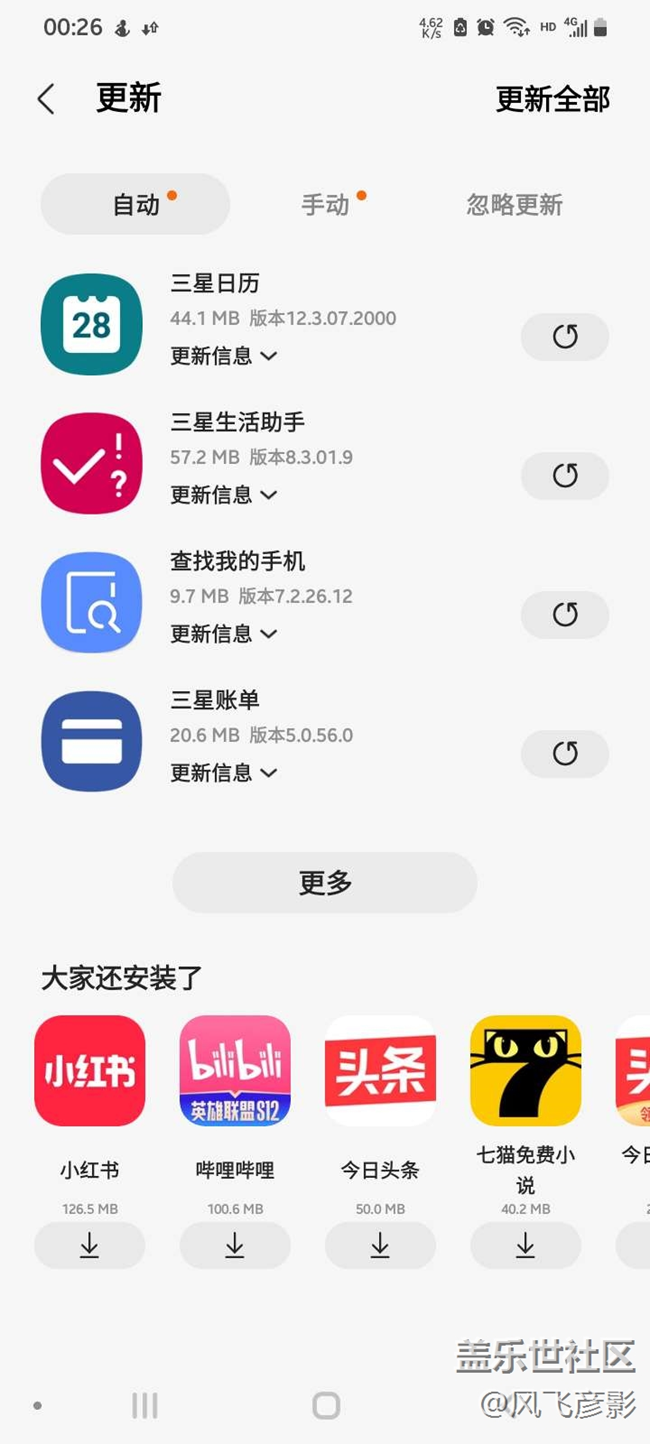The height and width of the screenshot is (1444, 650).
Task: Select the 自动 tab
Action: coord(135,204)
